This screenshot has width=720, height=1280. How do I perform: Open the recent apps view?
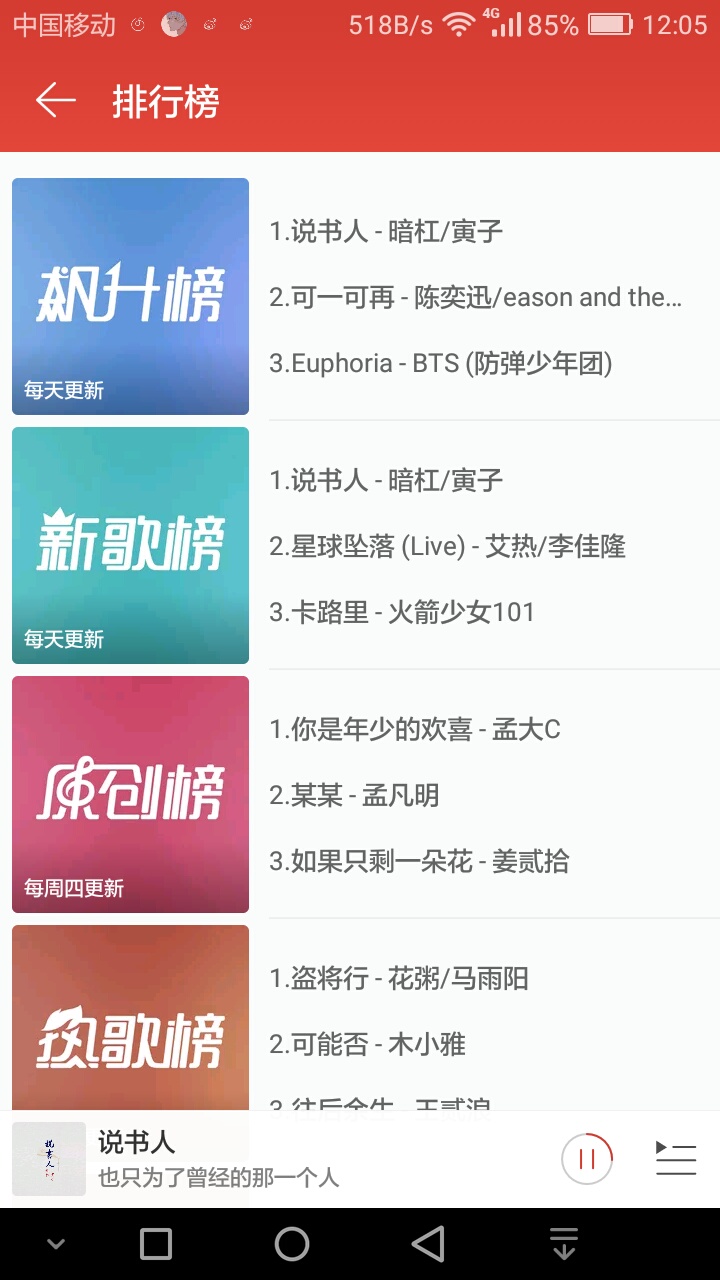(156, 1244)
